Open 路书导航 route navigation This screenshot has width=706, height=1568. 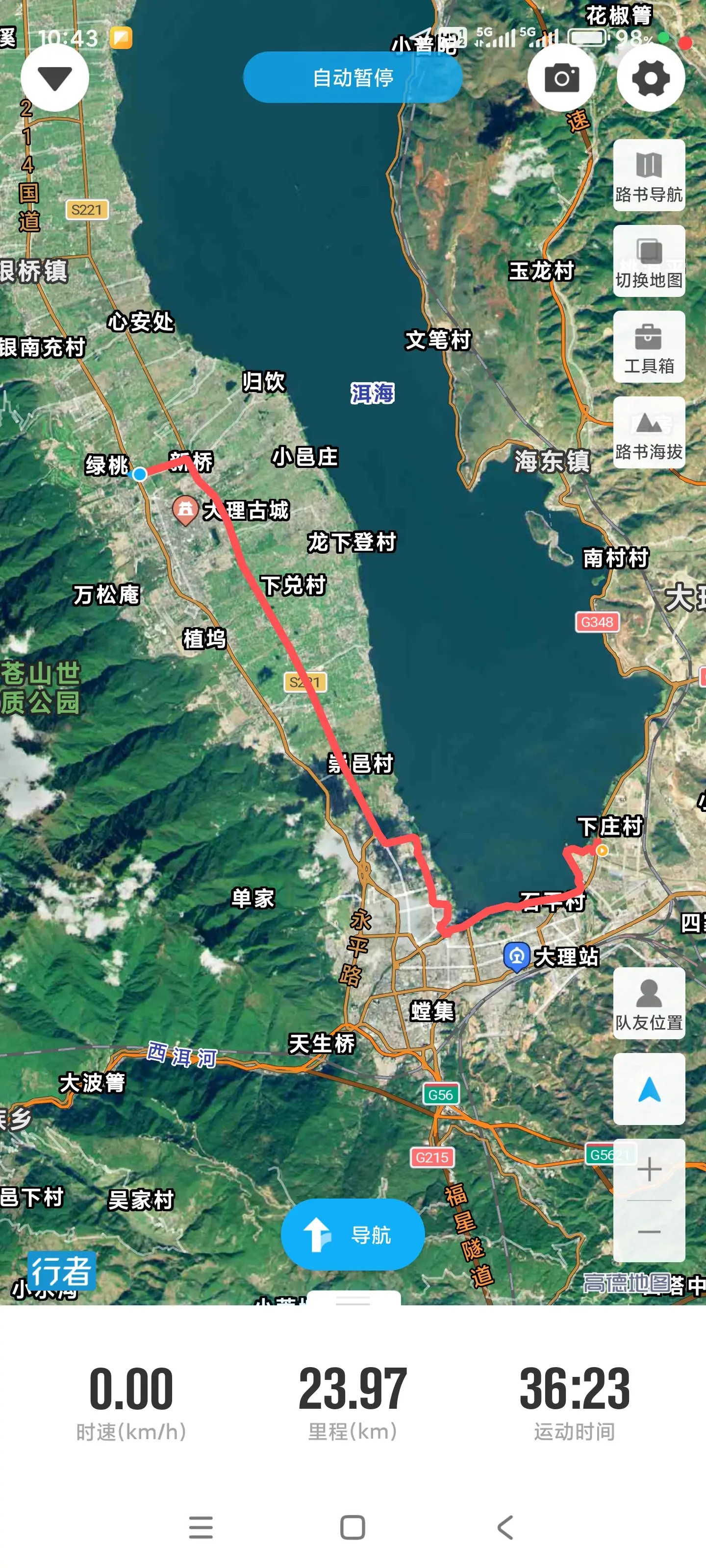click(x=649, y=175)
